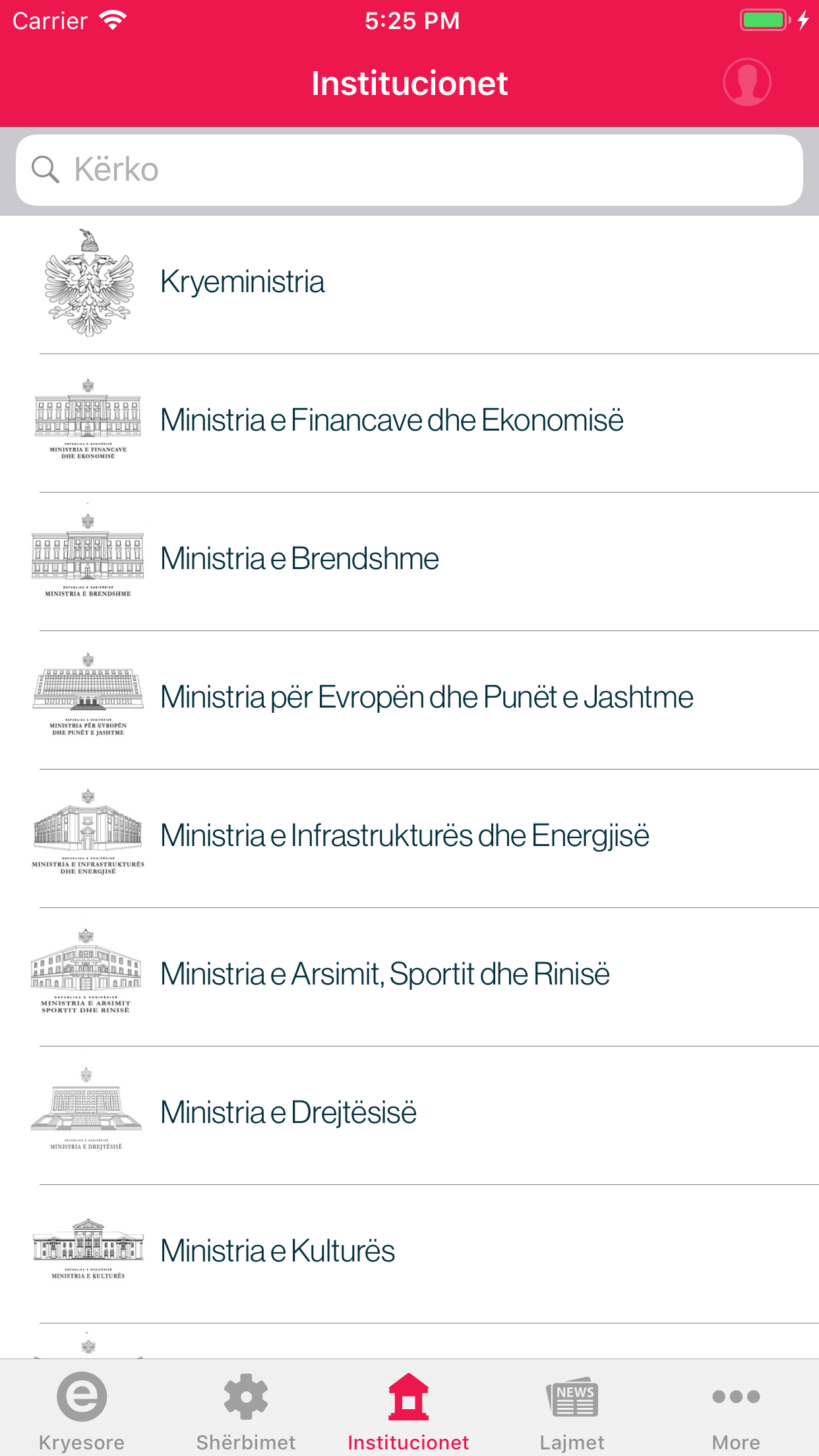Open the user profile icon
Viewport: 819px width, 1456px height.
(x=746, y=82)
